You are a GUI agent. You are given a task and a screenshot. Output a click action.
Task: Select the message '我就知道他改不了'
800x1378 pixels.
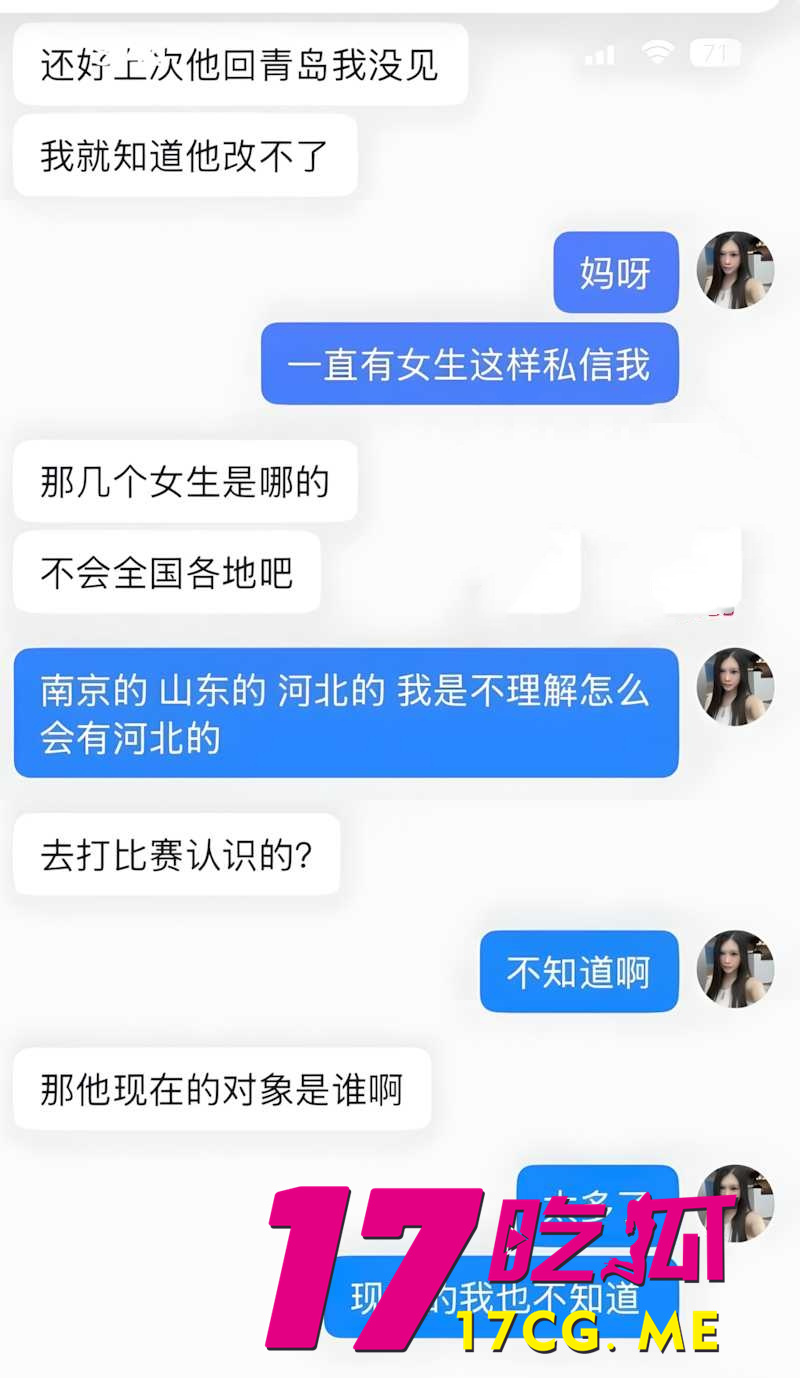(184, 156)
